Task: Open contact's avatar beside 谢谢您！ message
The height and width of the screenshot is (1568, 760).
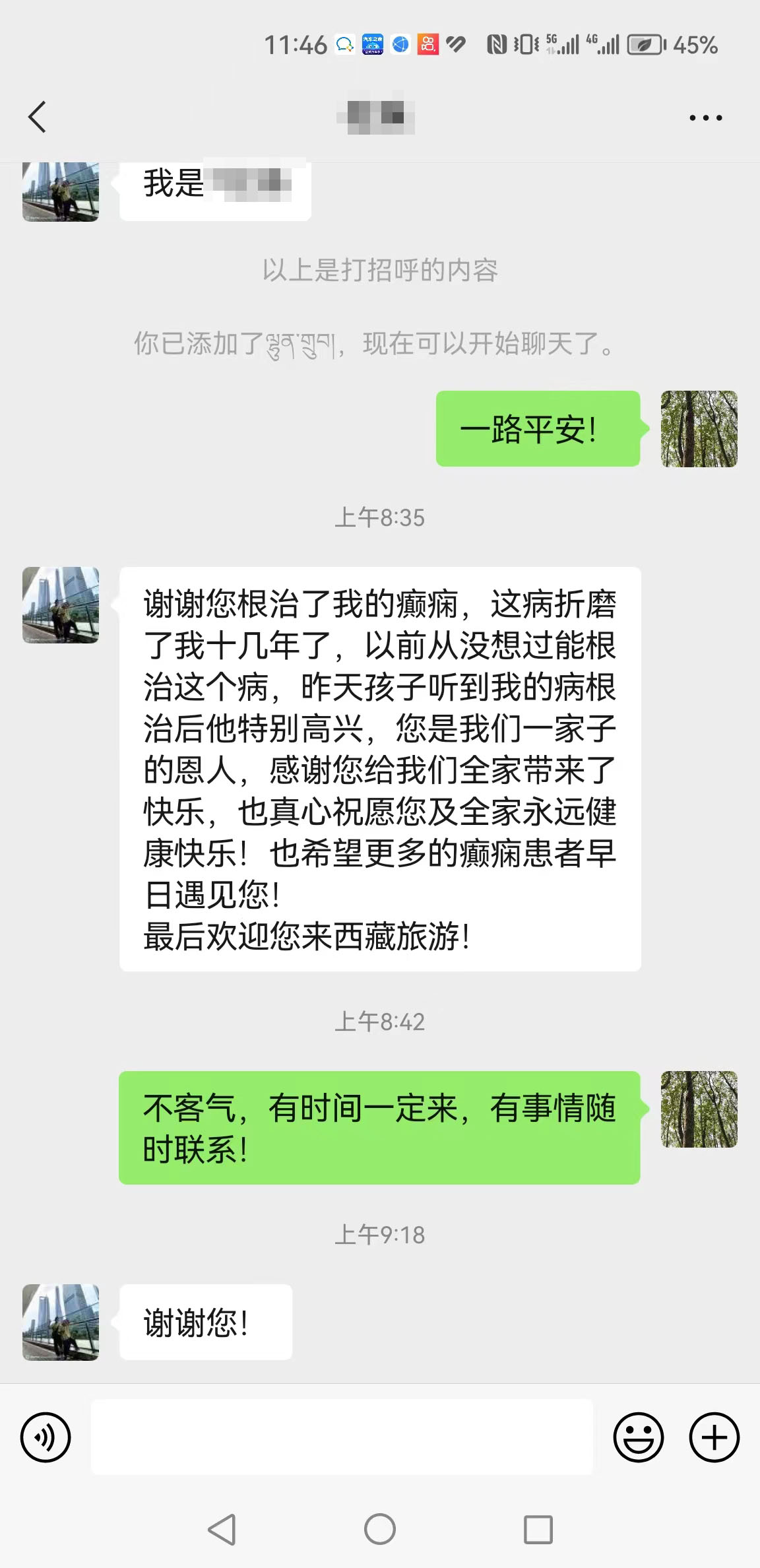Action: click(x=61, y=1322)
